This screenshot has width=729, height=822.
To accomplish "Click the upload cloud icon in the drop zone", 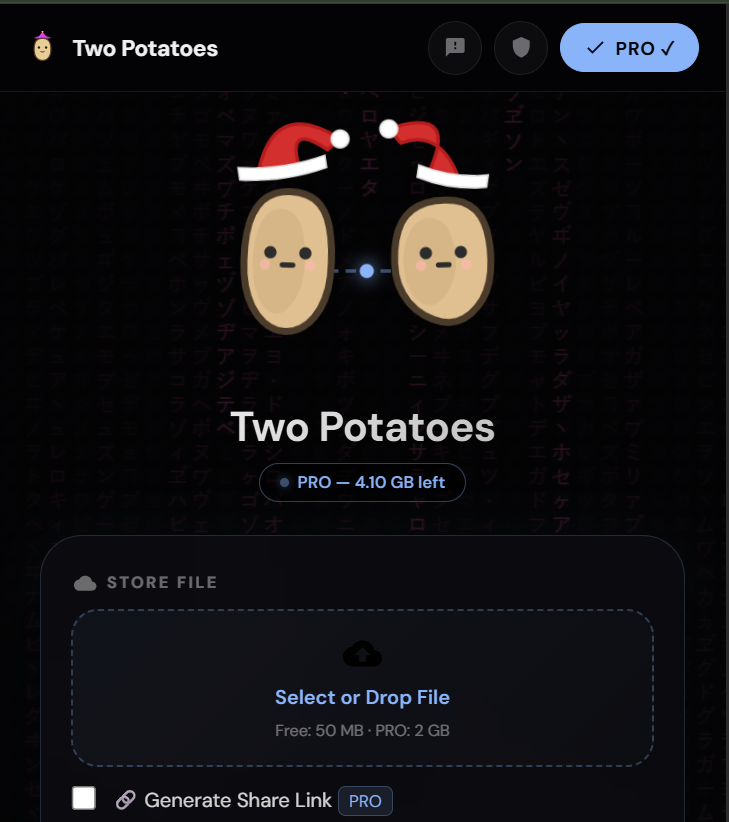I will pyautogui.click(x=362, y=654).
